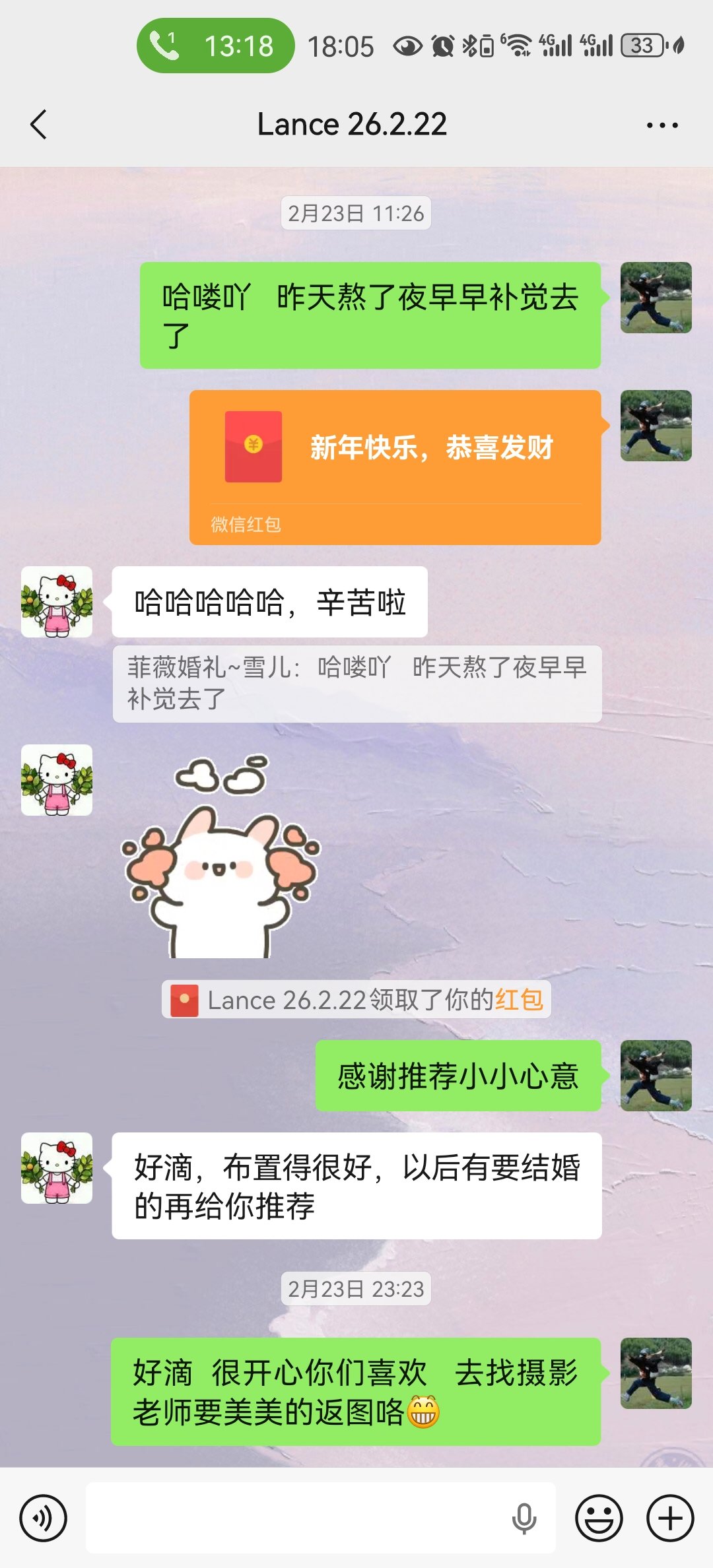Open my avatar beside 感谢推荐小小心意
The image size is (713, 1568).
click(x=656, y=1076)
